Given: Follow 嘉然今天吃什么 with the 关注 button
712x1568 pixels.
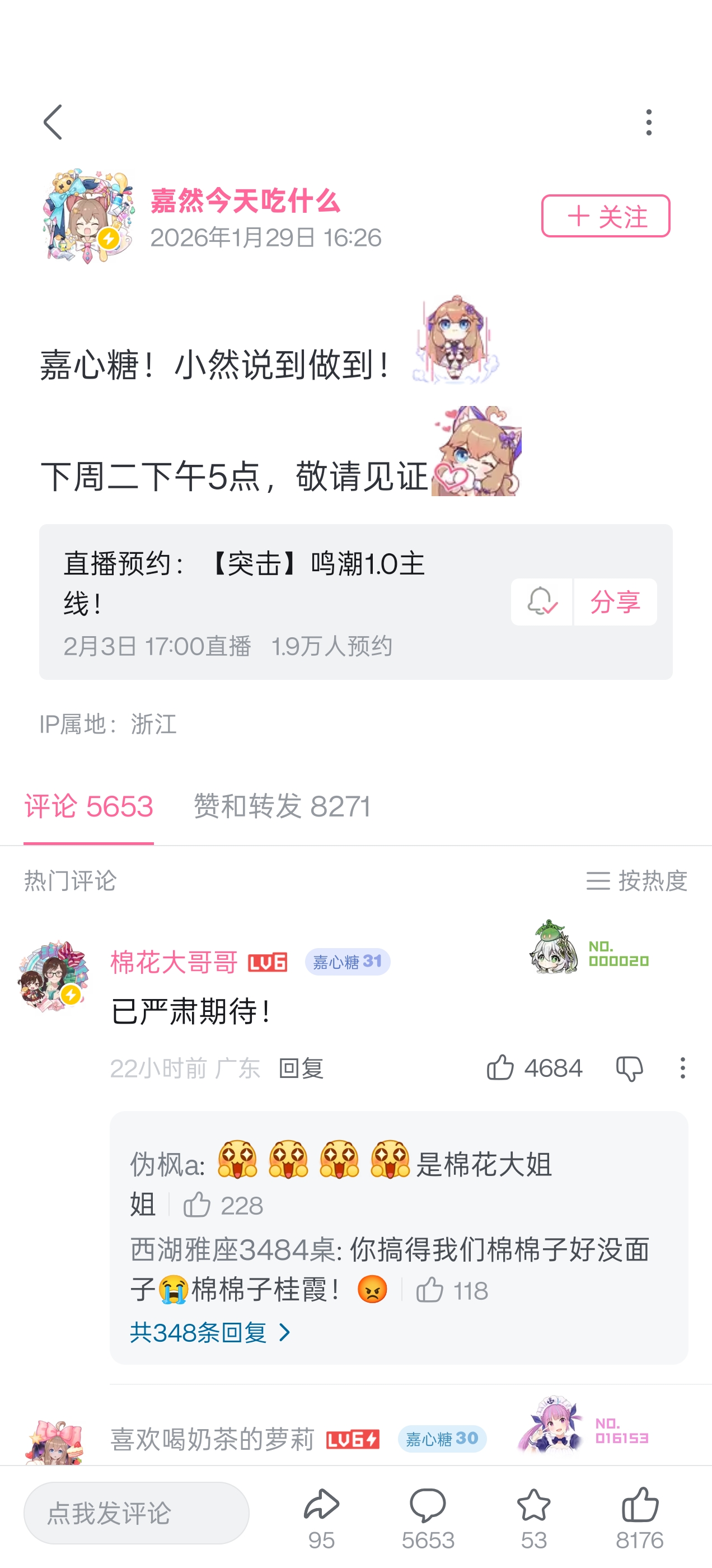Looking at the screenshot, I should coord(606,216).
